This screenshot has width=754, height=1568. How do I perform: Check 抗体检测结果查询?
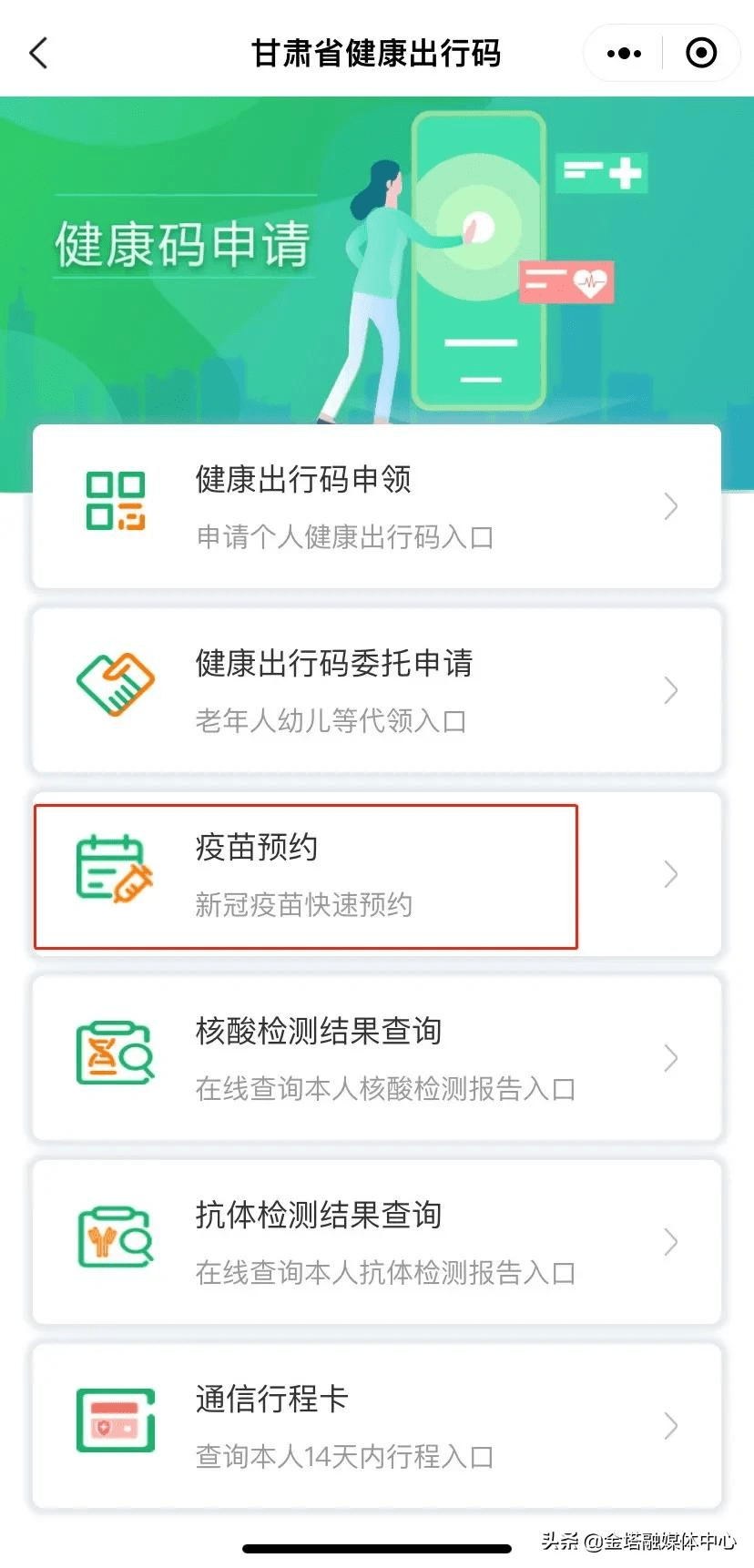(377, 1242)
